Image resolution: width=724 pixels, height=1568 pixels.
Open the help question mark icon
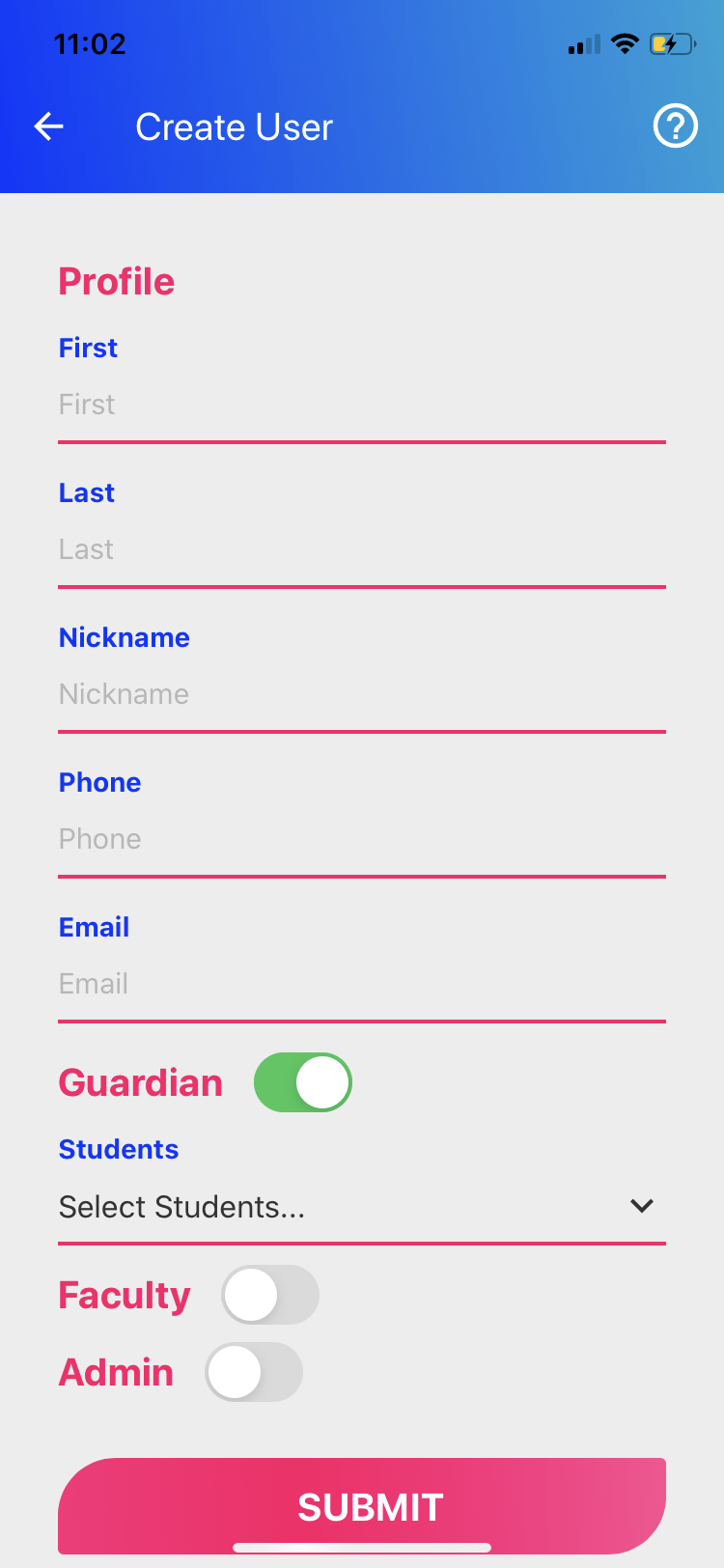(x=676, y=126)
